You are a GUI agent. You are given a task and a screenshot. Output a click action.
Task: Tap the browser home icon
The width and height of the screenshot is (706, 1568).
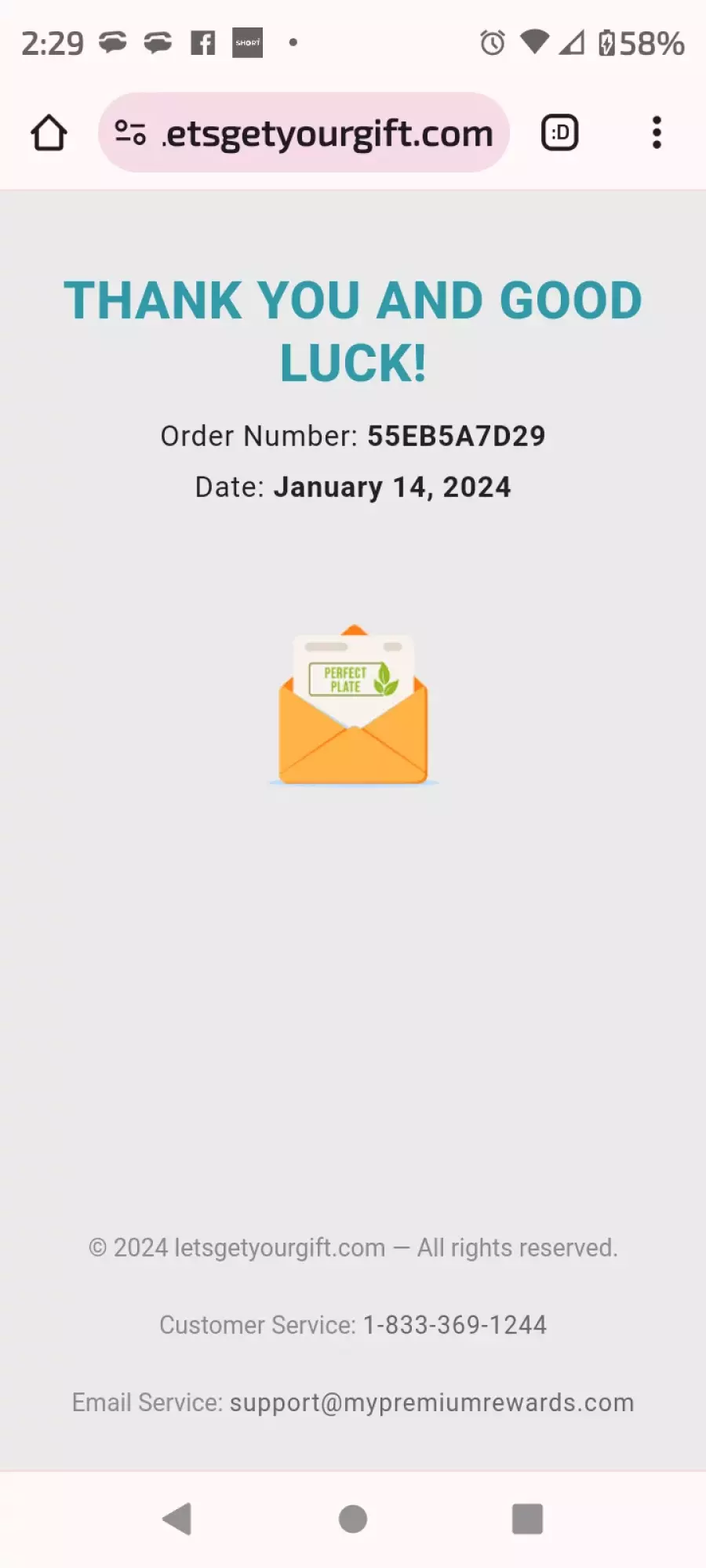pyautogui.click(x=49, y=132)
